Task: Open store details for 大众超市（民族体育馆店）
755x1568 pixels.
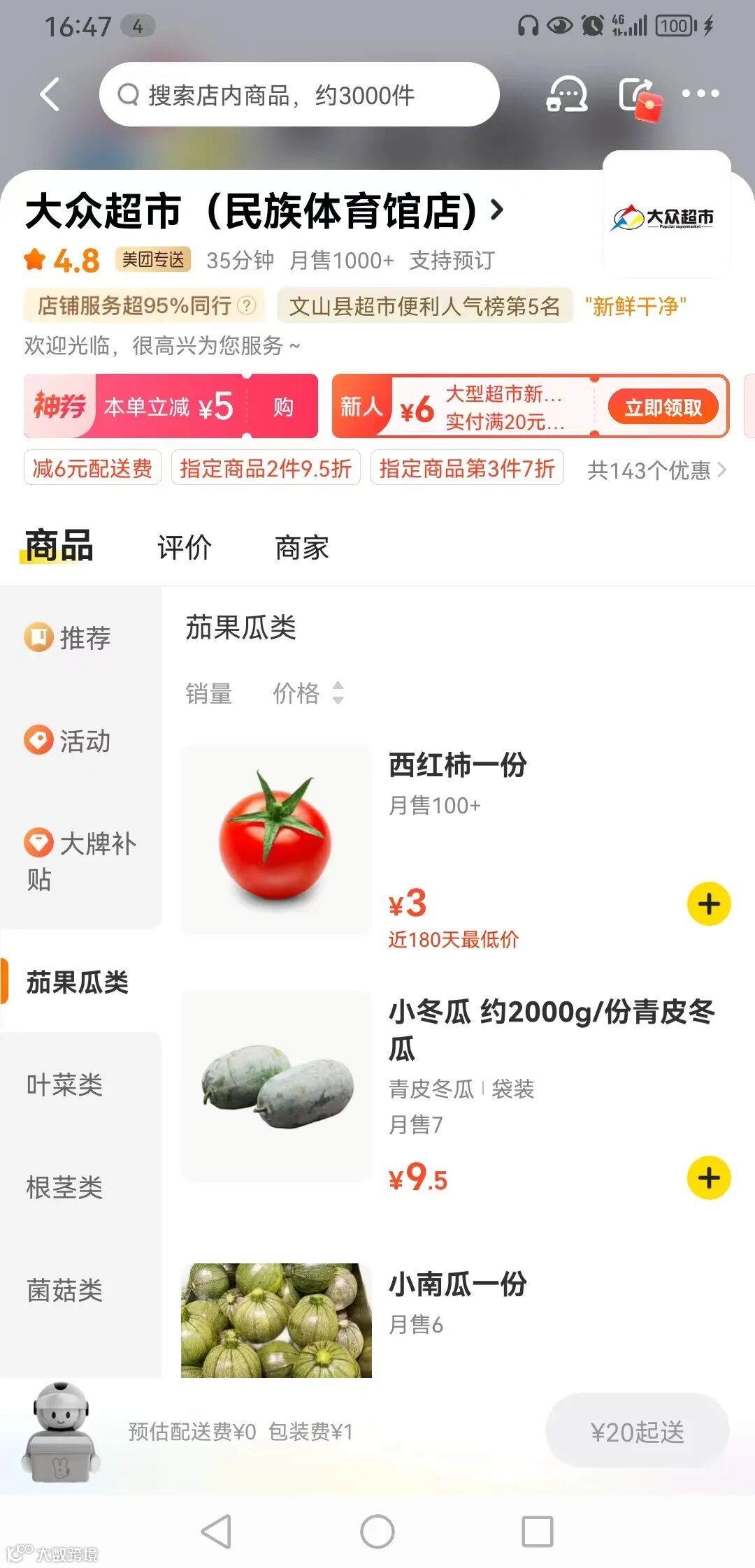Action: 266,211
